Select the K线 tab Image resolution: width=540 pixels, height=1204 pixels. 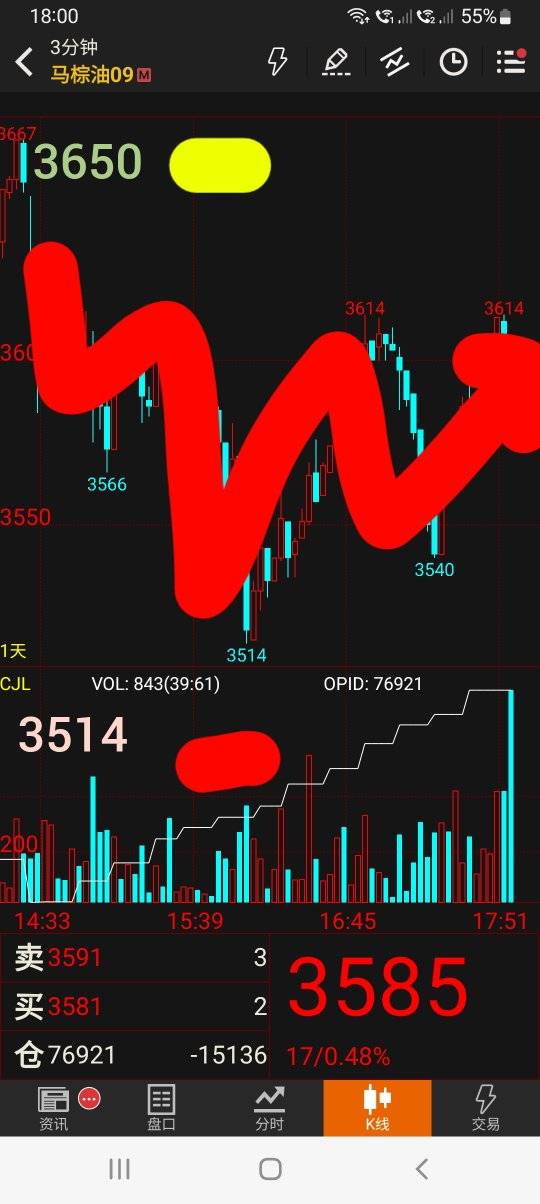[x=377, y=1108]
